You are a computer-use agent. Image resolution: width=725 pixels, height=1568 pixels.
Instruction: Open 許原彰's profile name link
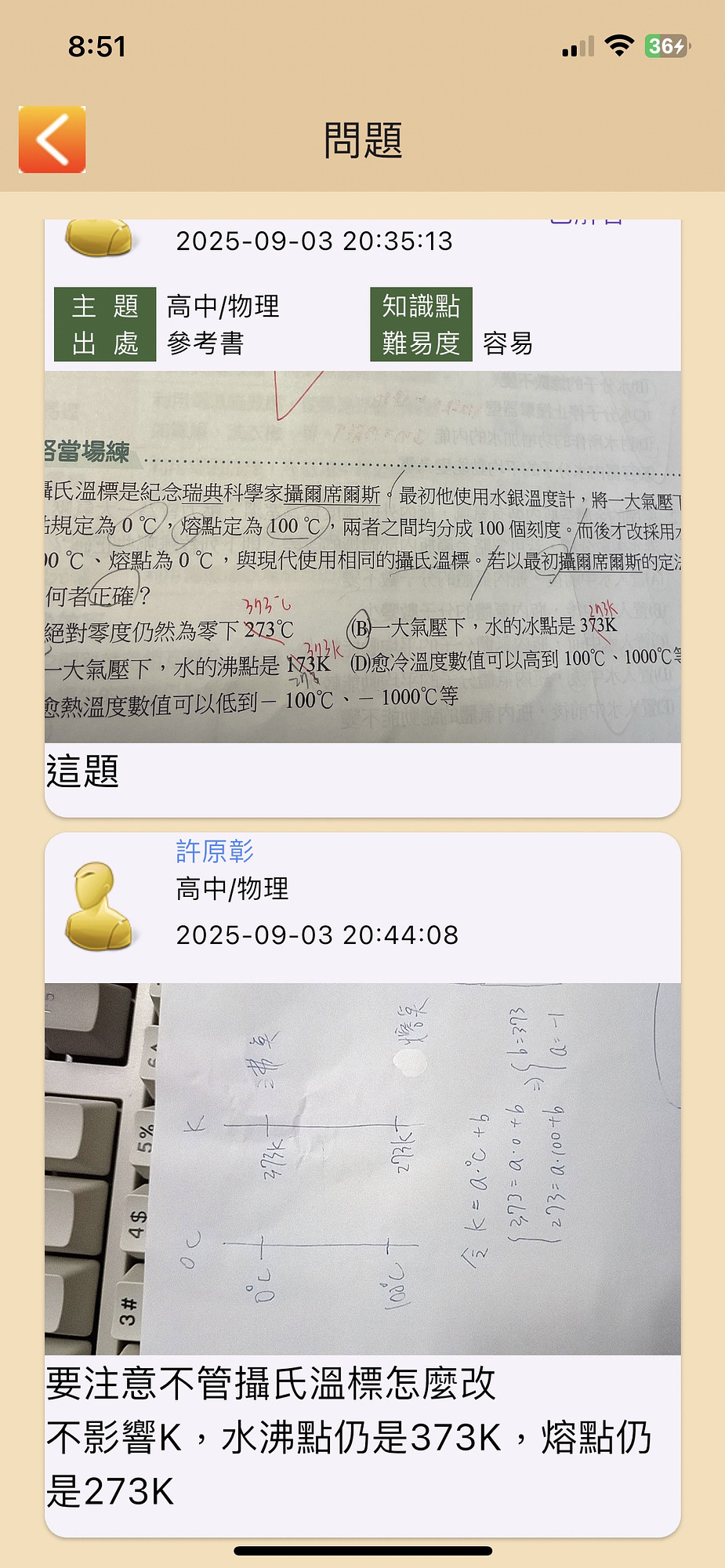(x=214, y=851)
